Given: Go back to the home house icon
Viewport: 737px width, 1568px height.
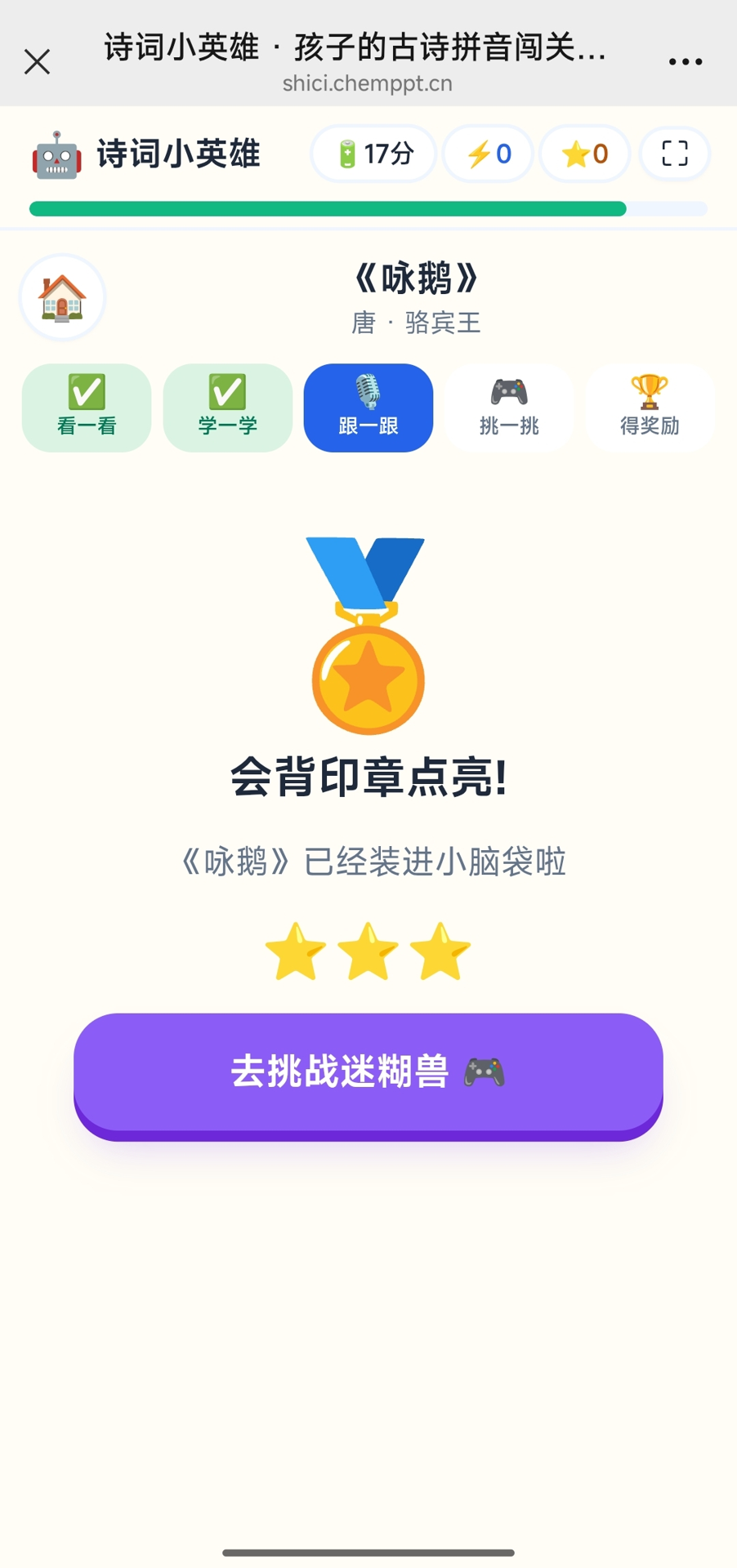Looking at the screenshot, I should click(x=63, y=297).
